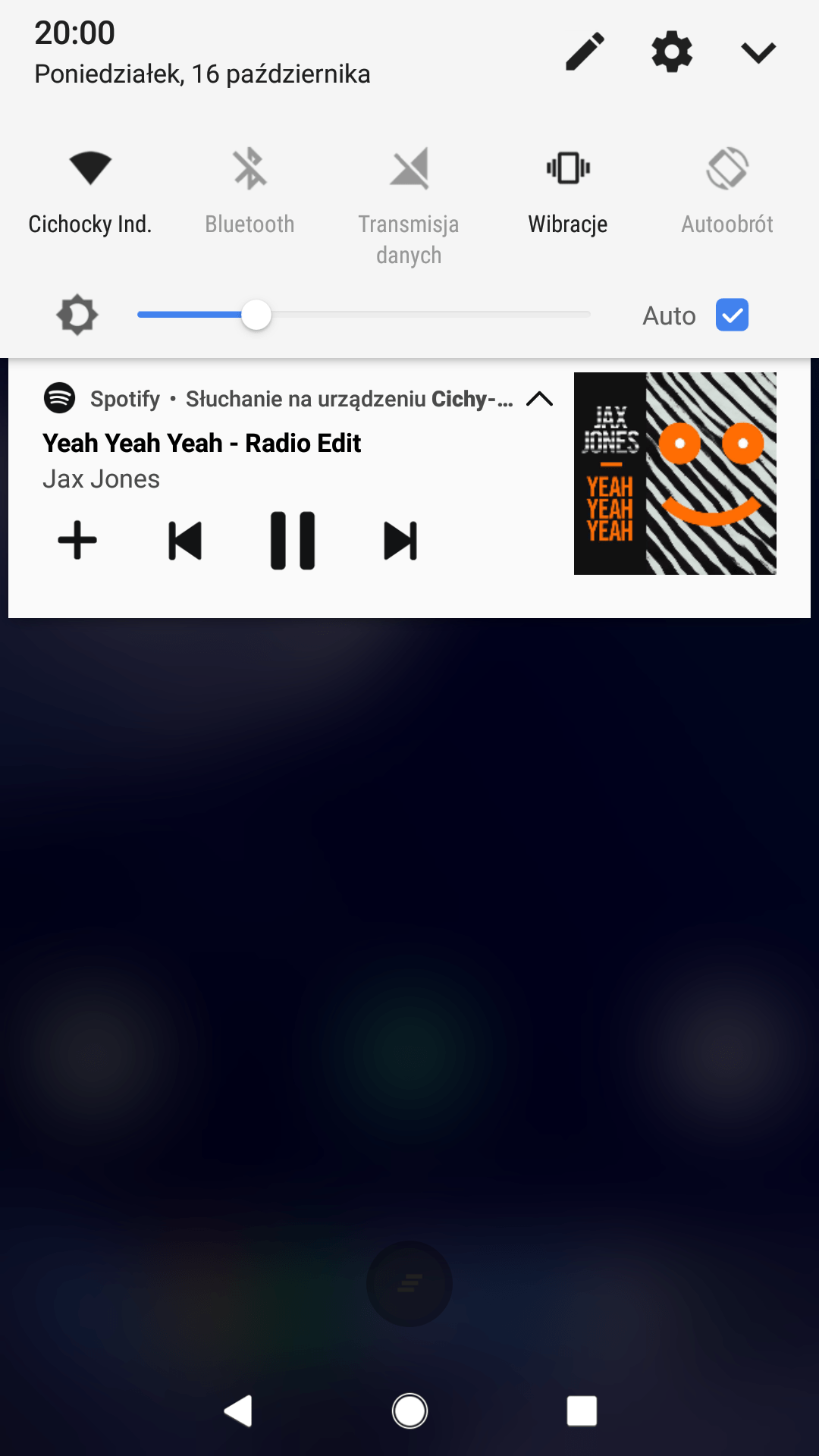Screen dimensions: 819x1456
Task: Expand the quick settings panel
Action: coord(758,52)
